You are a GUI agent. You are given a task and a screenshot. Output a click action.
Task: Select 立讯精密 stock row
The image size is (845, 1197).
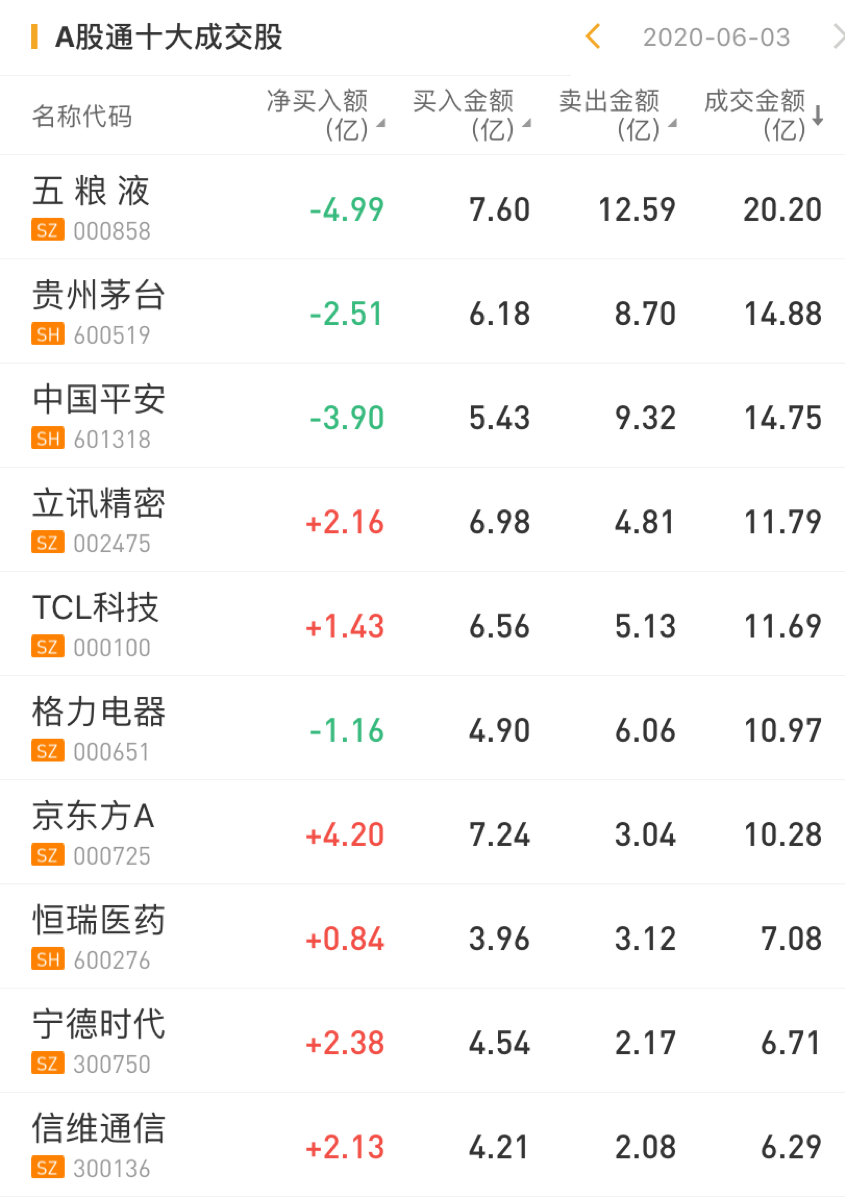(98, 519)
